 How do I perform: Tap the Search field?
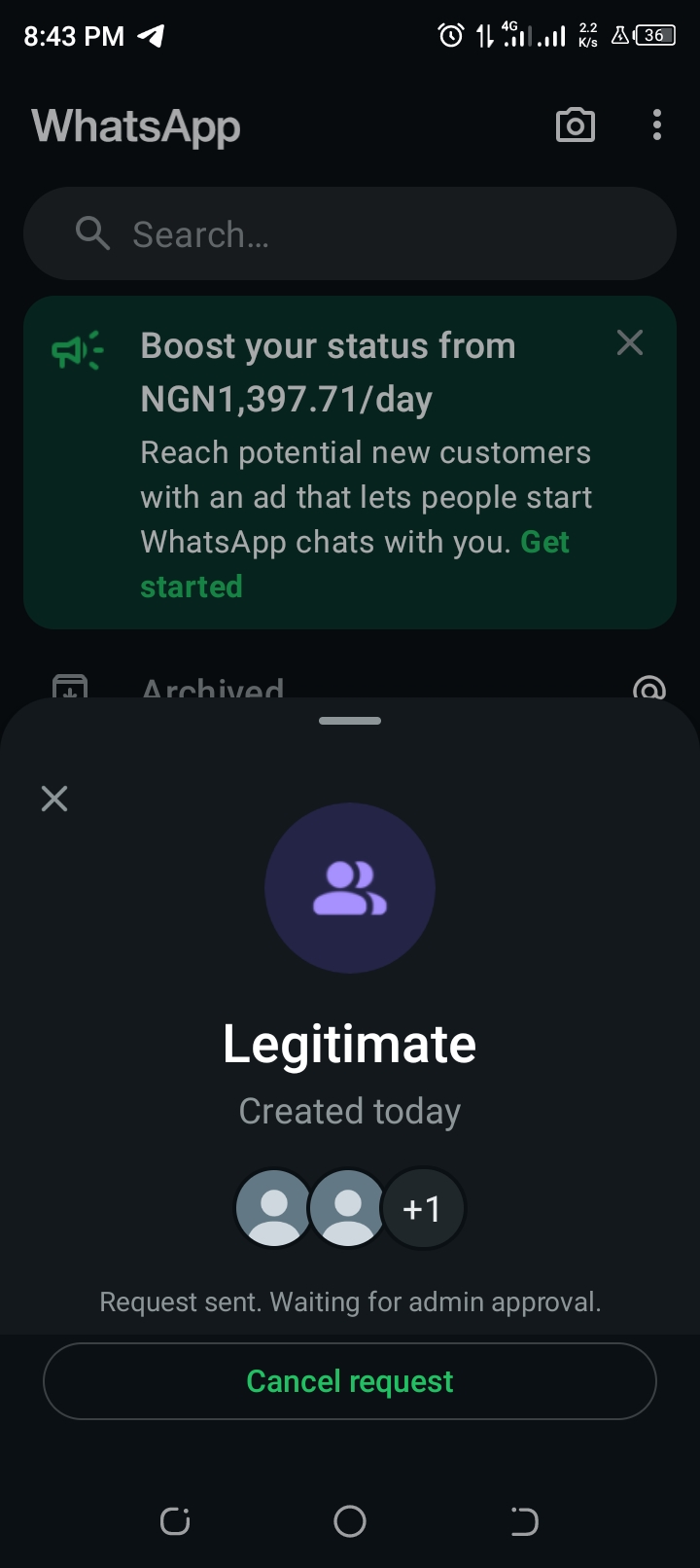point(350,234)
